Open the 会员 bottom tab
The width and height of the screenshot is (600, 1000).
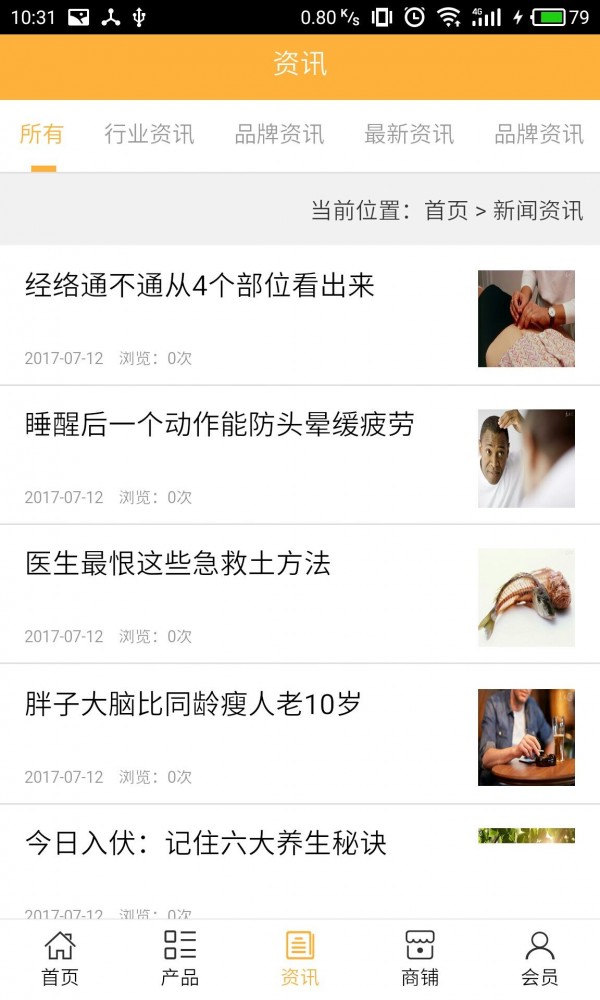pyautogui.click(x=540, y=958)
